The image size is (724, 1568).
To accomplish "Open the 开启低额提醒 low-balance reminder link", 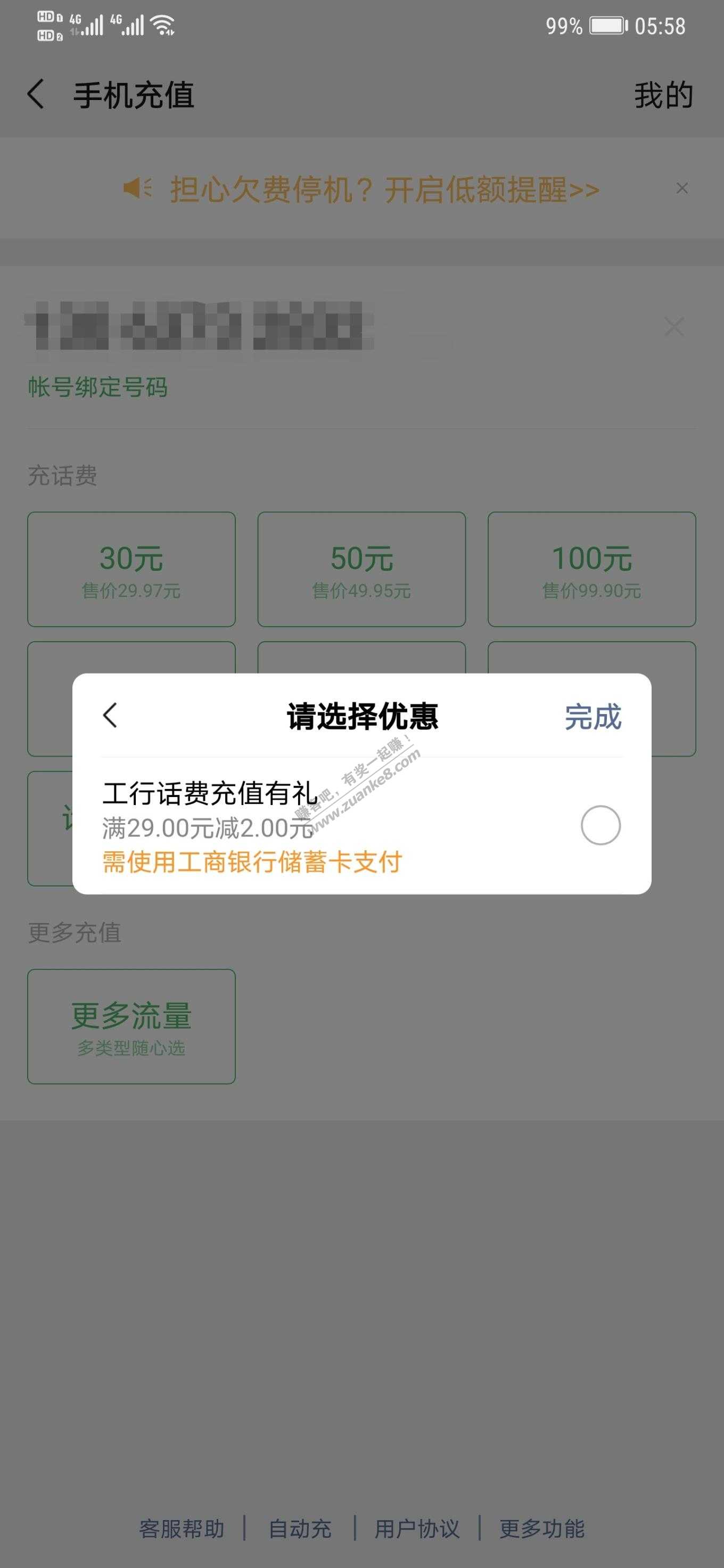I will [384, 189].
